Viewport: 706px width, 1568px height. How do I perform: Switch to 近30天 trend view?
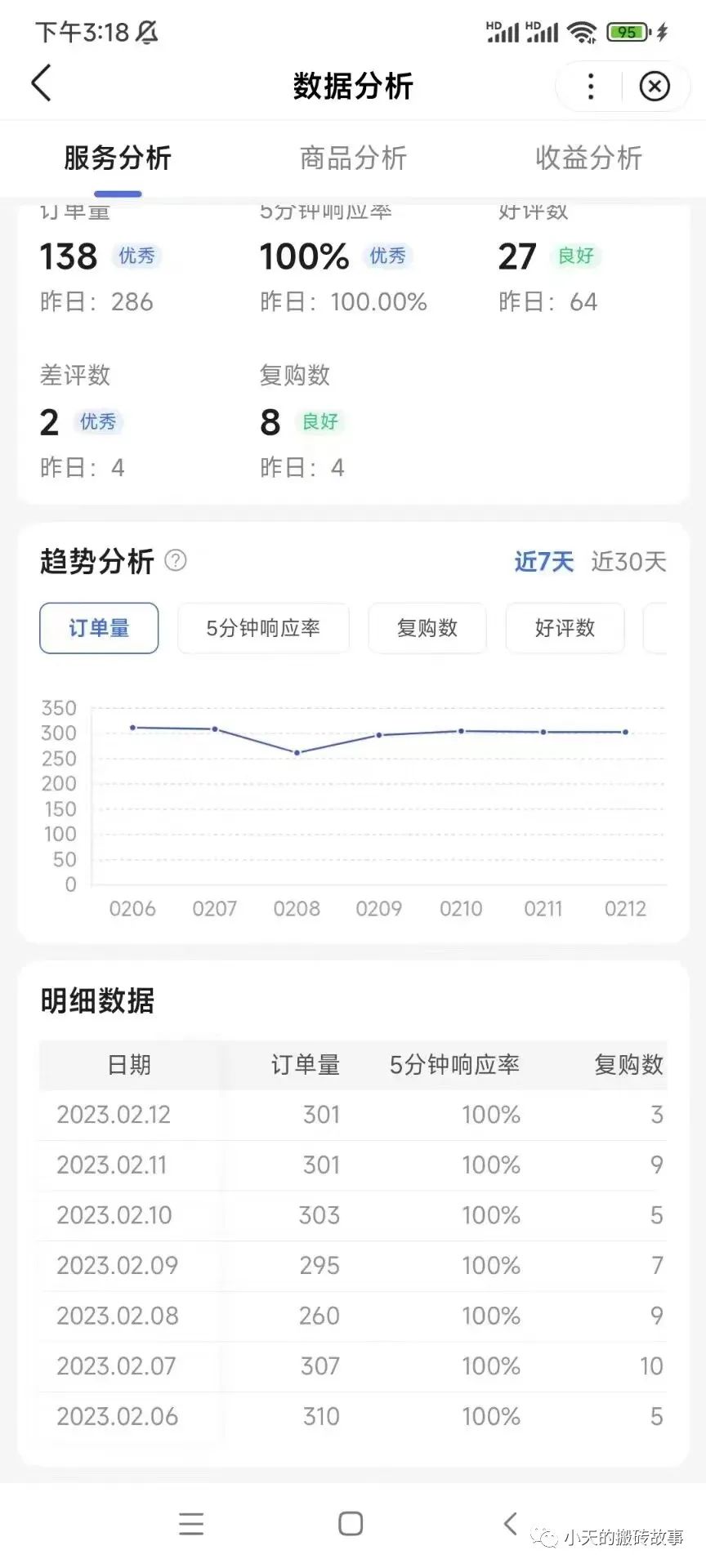(x=628, y=563)
